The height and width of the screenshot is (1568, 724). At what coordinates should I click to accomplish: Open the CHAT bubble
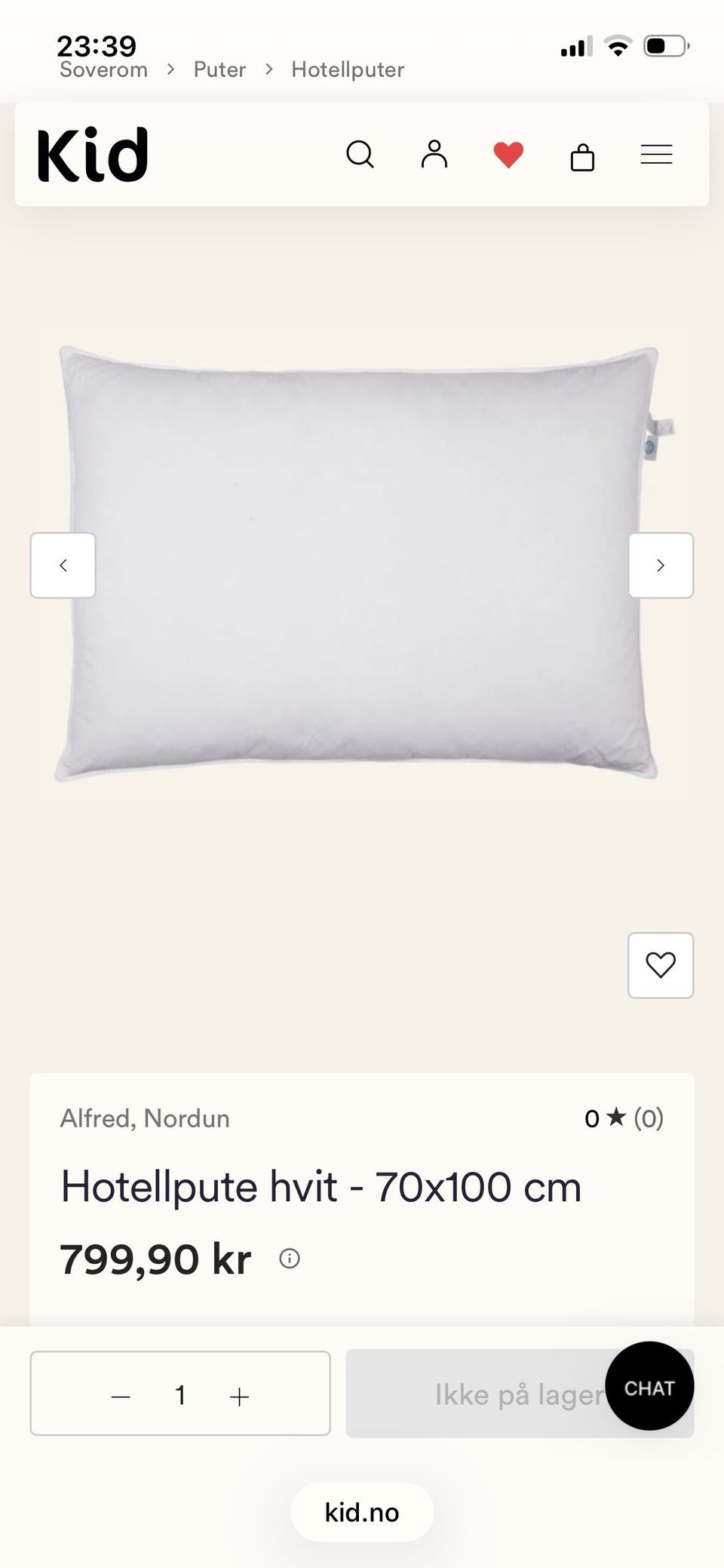[649, 1385]
